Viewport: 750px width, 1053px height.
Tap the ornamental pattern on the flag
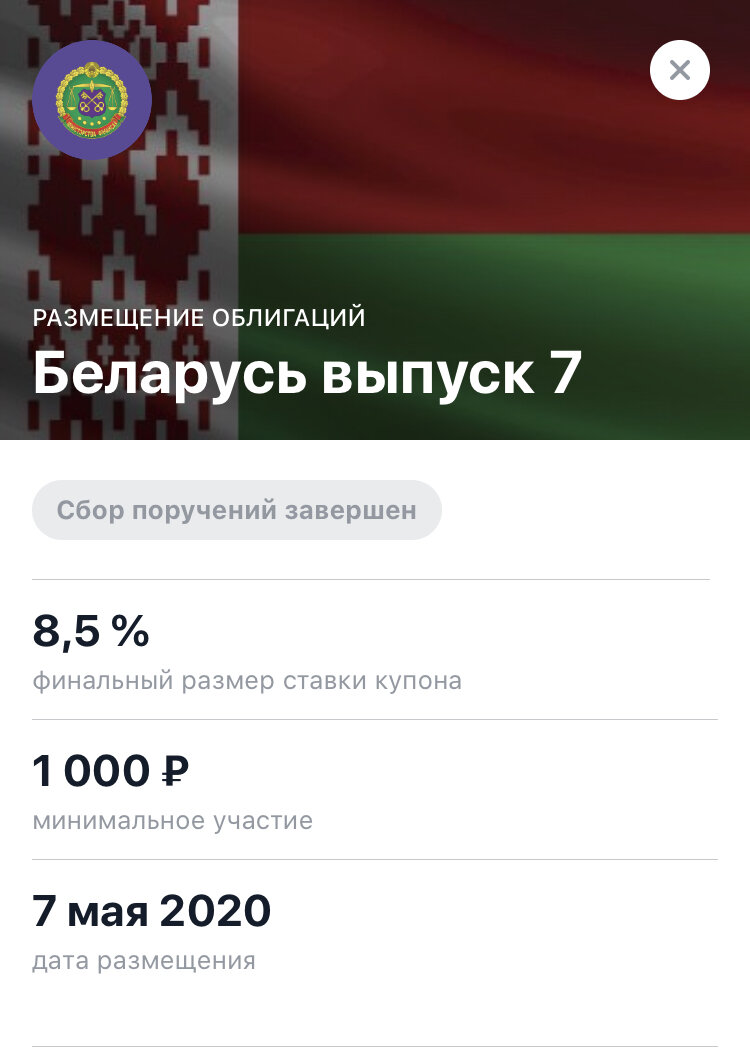click(x=120, y=250)
